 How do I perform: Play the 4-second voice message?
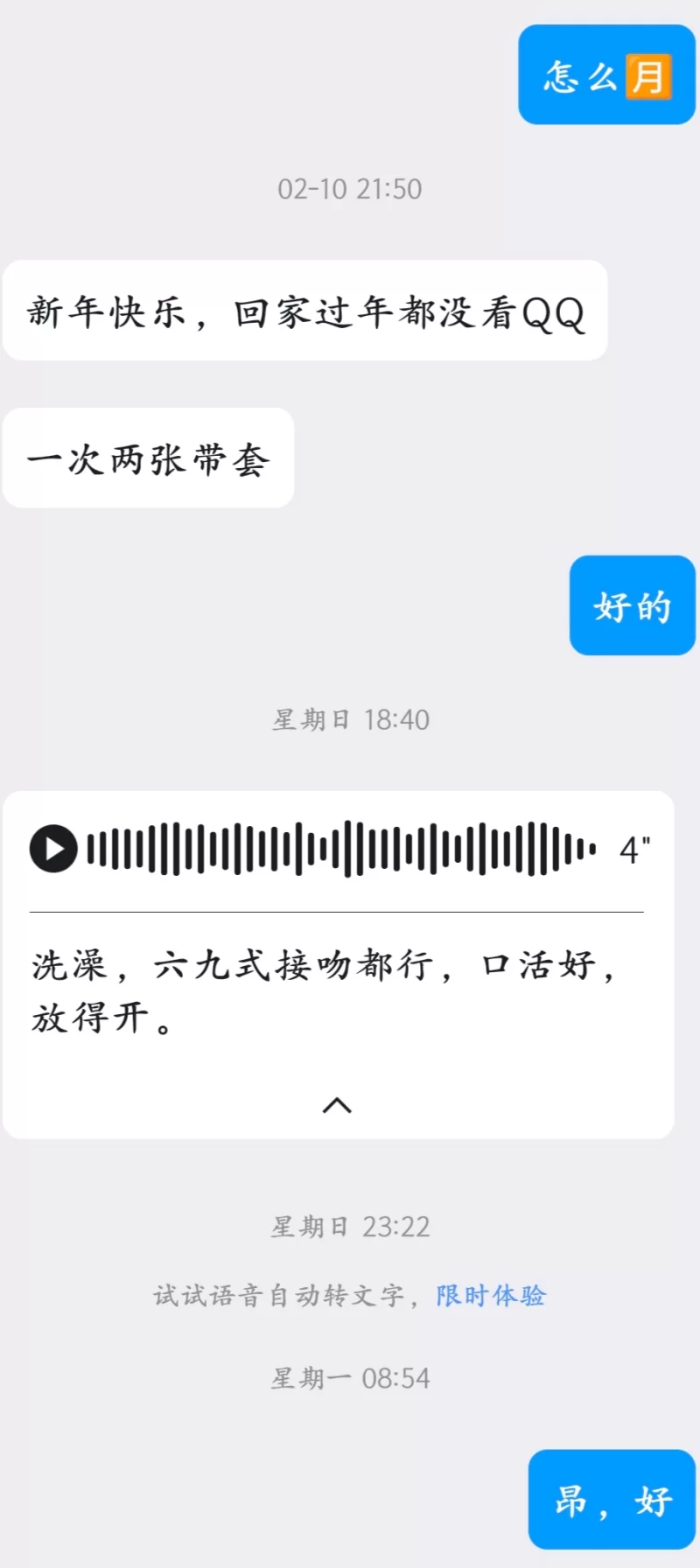[x=53, y=849]
